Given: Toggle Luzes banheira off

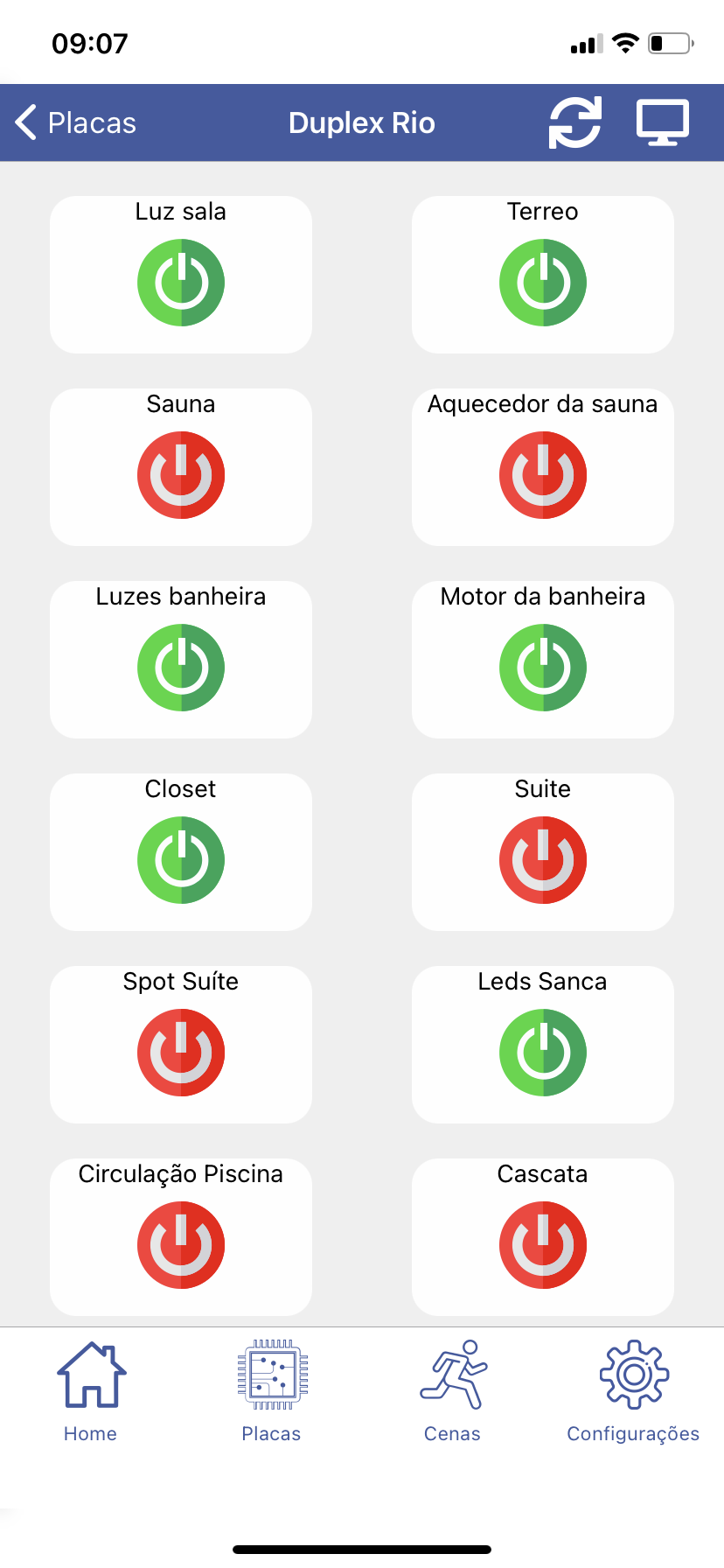Looking at the screenshot, I should tap(181, 668).
